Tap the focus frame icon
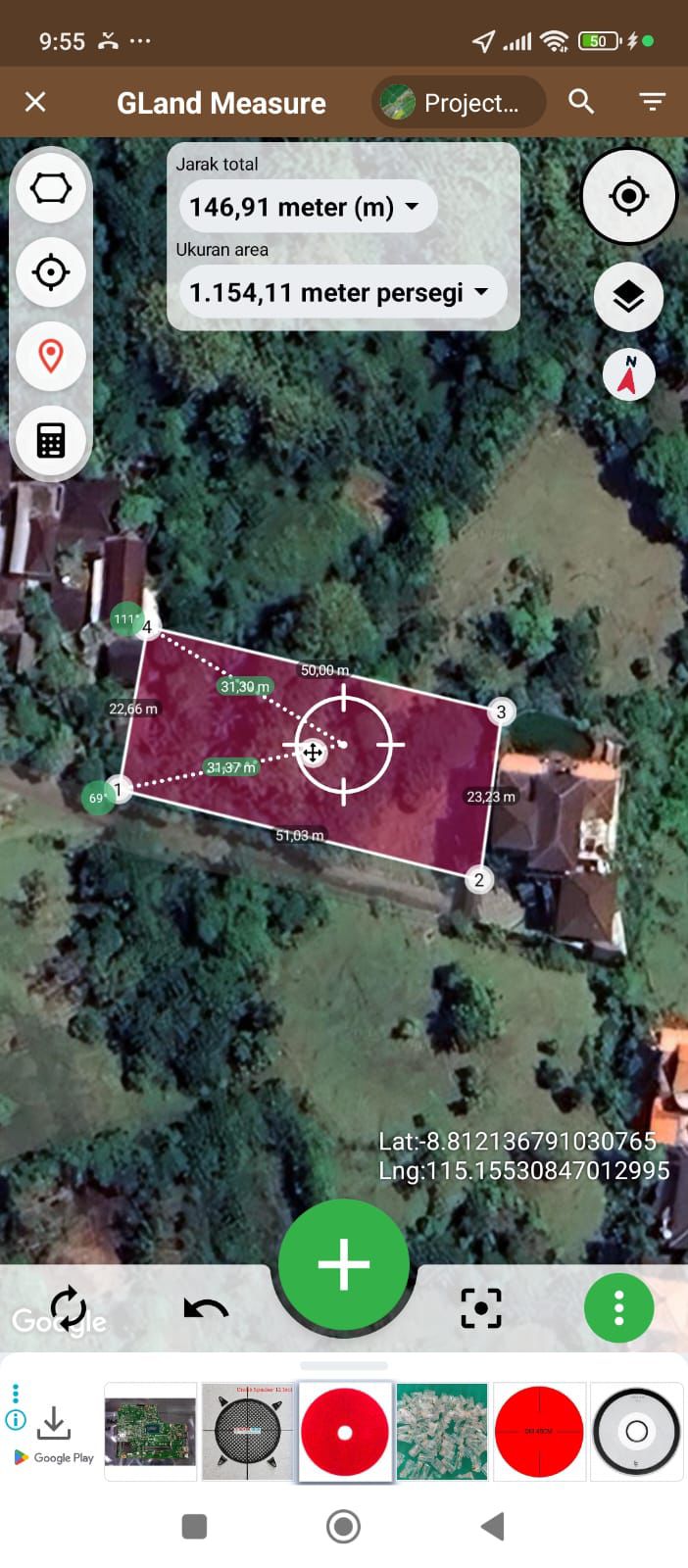The height and width of the screenshot is (1568, 688). (481, 1308)
